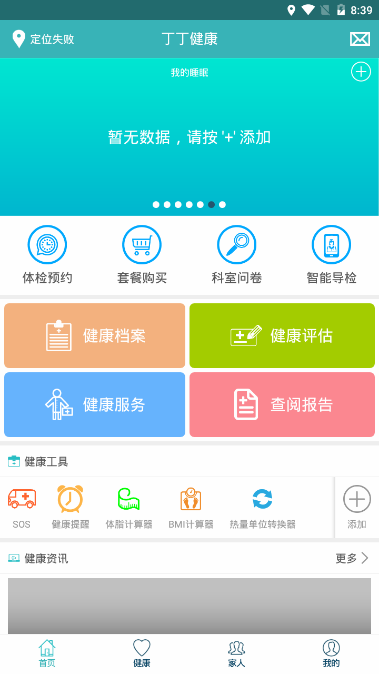
Task: Tap the plus icon to add sleep data
Action: coord(361,72)
